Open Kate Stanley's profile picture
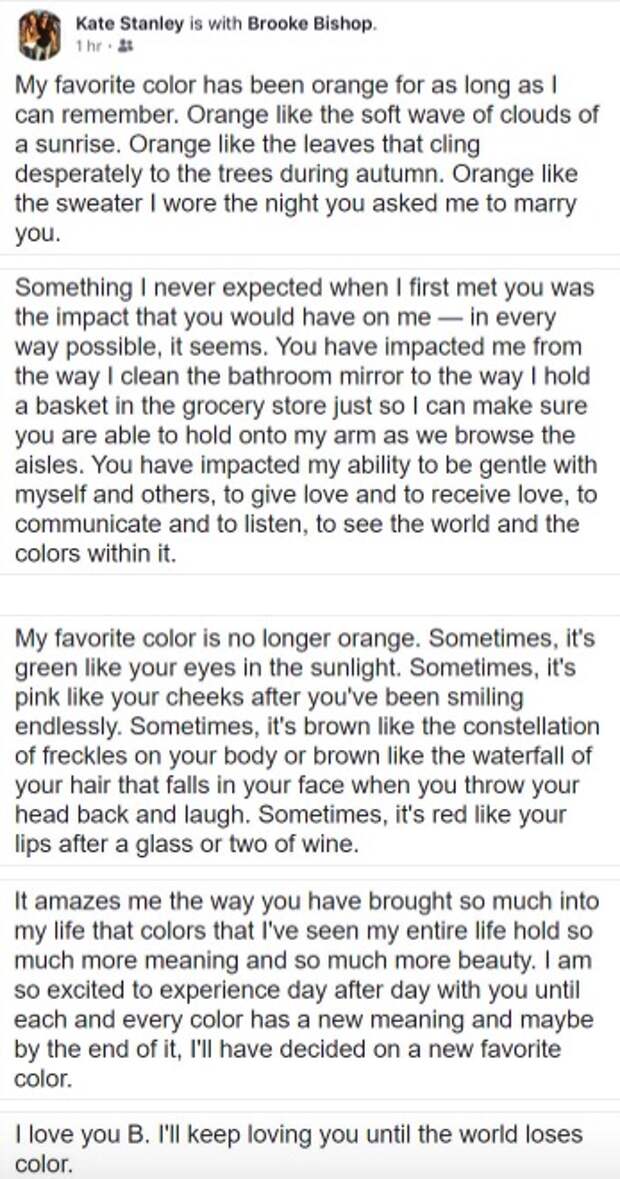Viewport: 620px width, 1179px height. (x=40, y=35)
